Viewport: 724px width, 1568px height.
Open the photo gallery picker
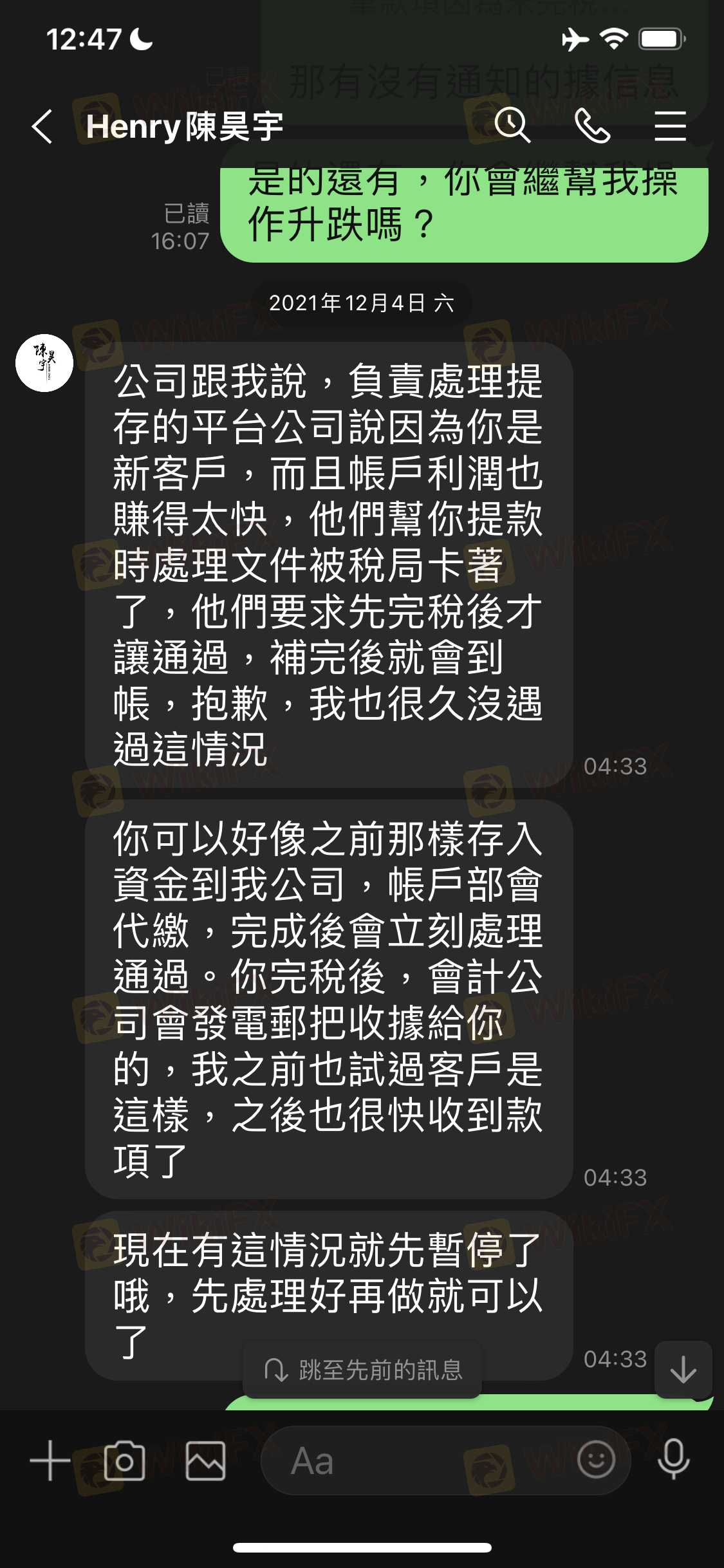click(x=205, y=1461)
